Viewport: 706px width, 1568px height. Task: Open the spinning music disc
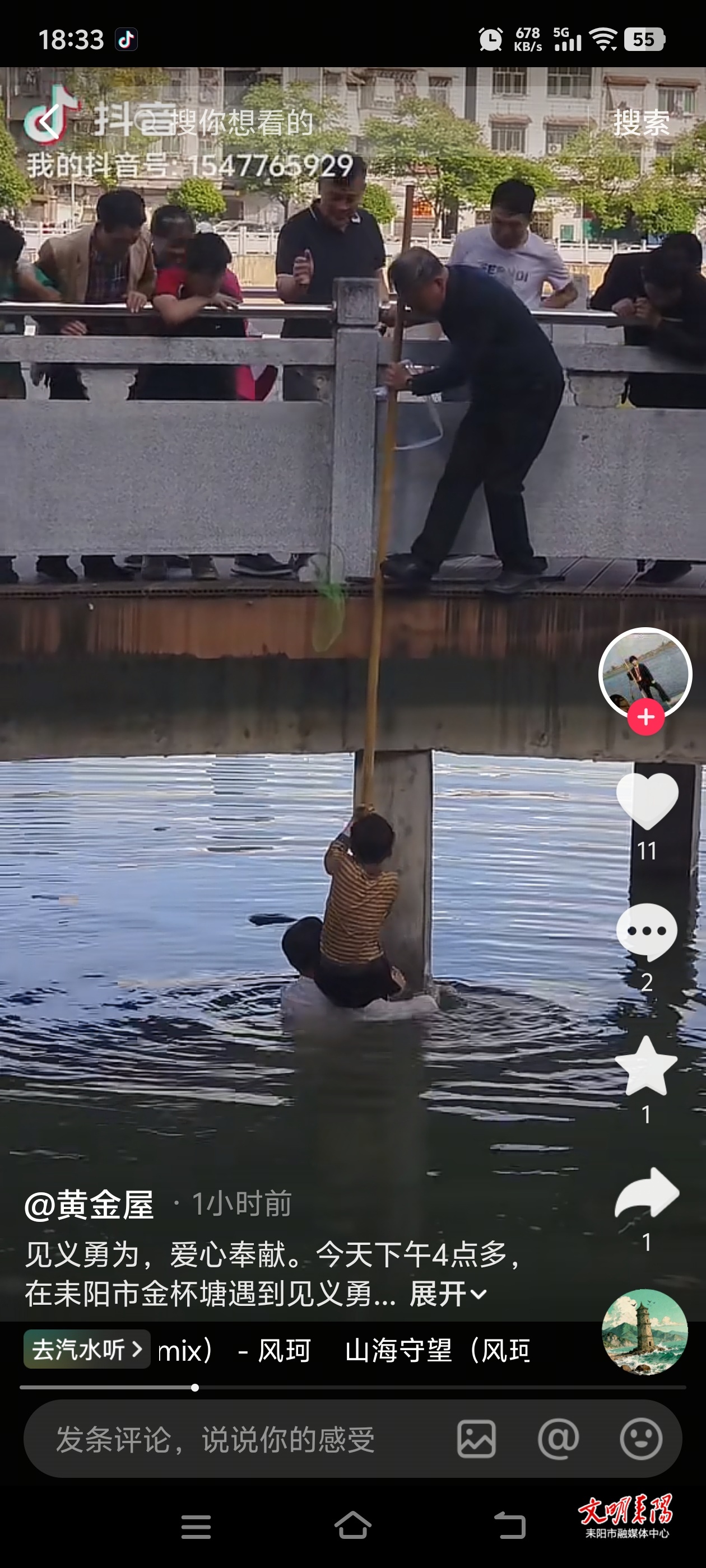pos(644,1332)
